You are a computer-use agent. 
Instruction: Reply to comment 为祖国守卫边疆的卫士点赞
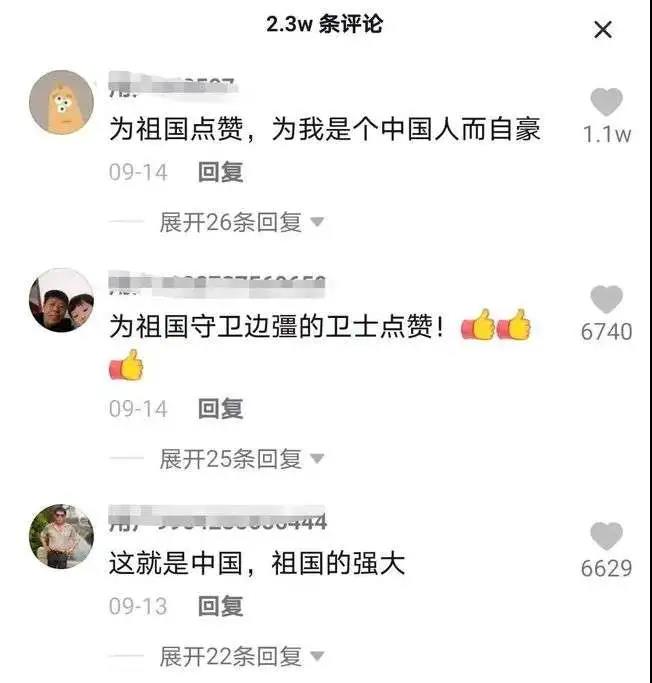[x=220, y=408]
